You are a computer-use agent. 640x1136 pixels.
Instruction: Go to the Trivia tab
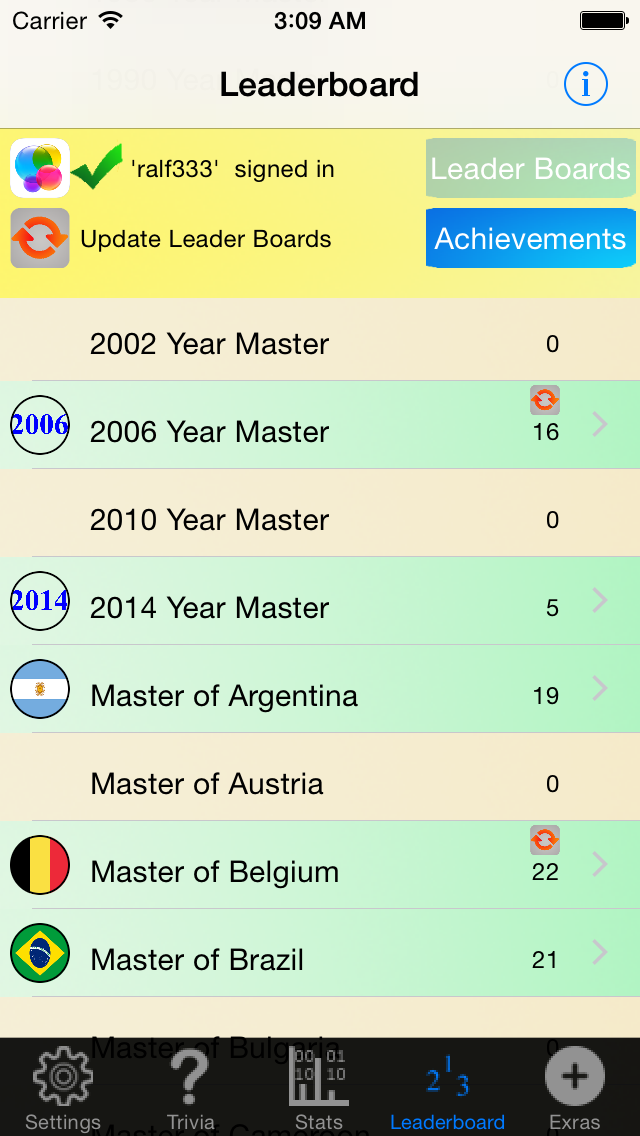190,1090
